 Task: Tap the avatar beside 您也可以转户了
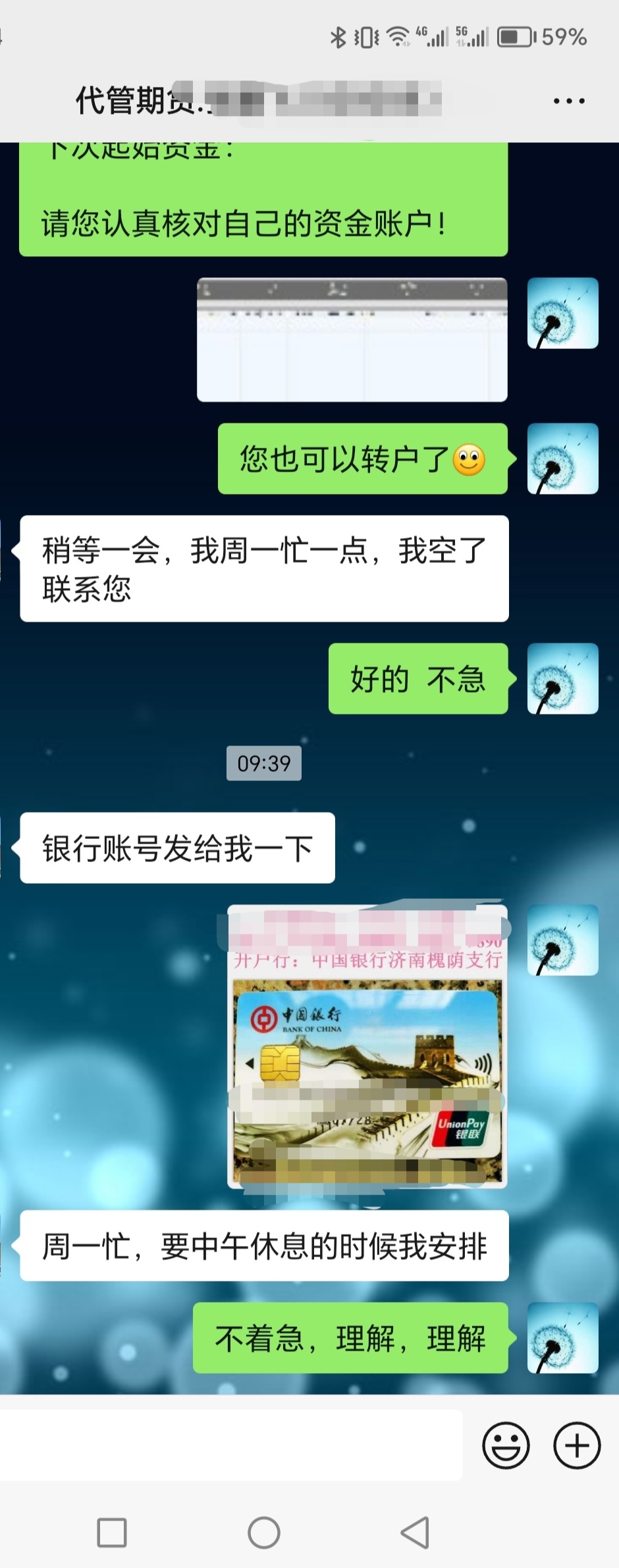point(562,459)
